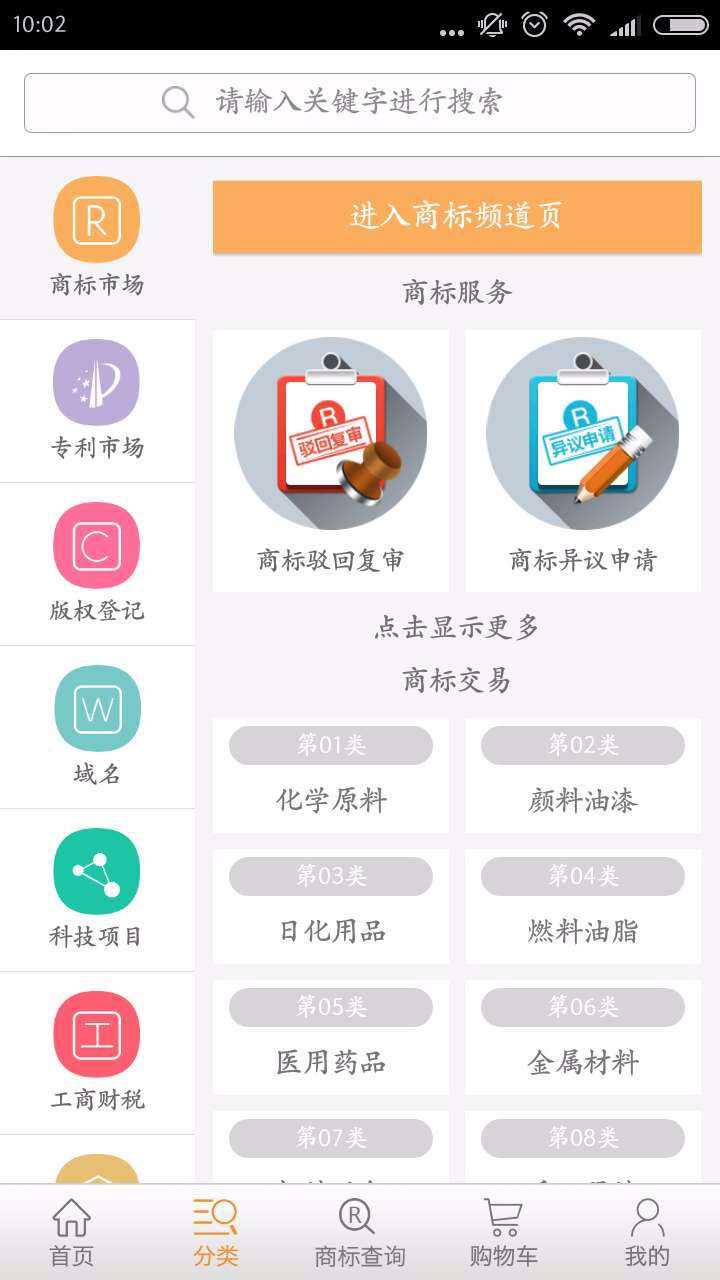720x1280 pixels.
Task: Select 版权登记 in the side menu
Action: (x=97, y=565)
